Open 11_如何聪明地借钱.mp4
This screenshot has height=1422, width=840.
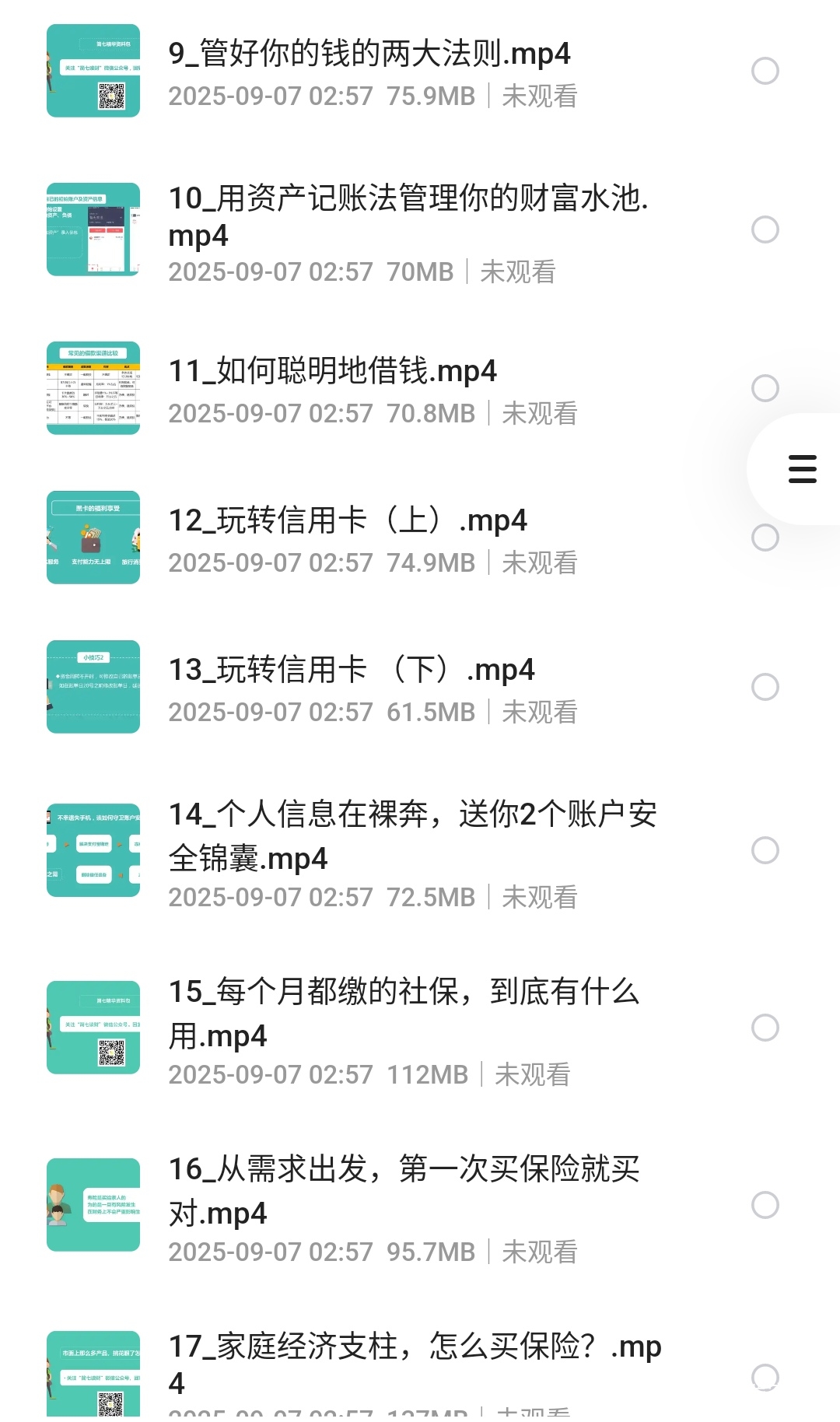pos(333,372)
